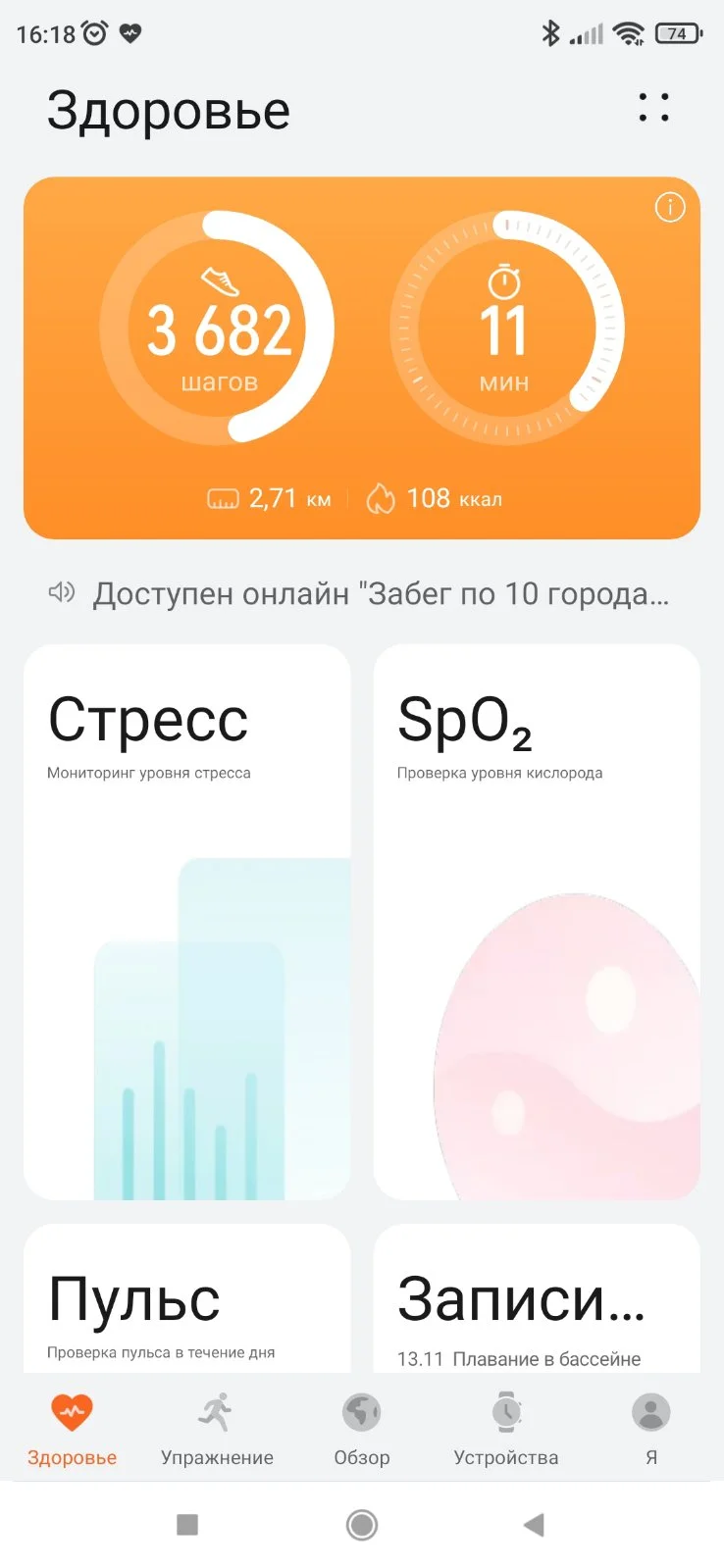The width and height of the screenshot is (724, 1568).
Task: Select the Здоровье tab
Action: click(72, 1428)
